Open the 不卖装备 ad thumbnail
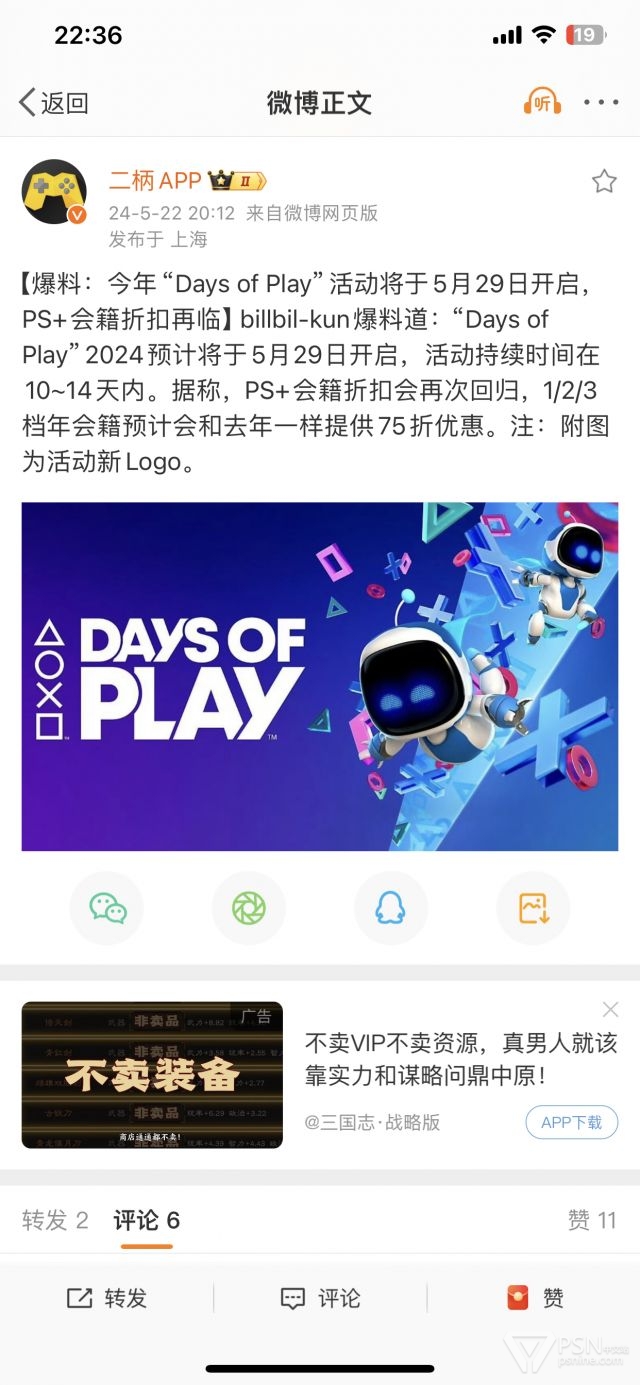Image resolution: width=640 pixels, height=1385 pixels. 152,1075
